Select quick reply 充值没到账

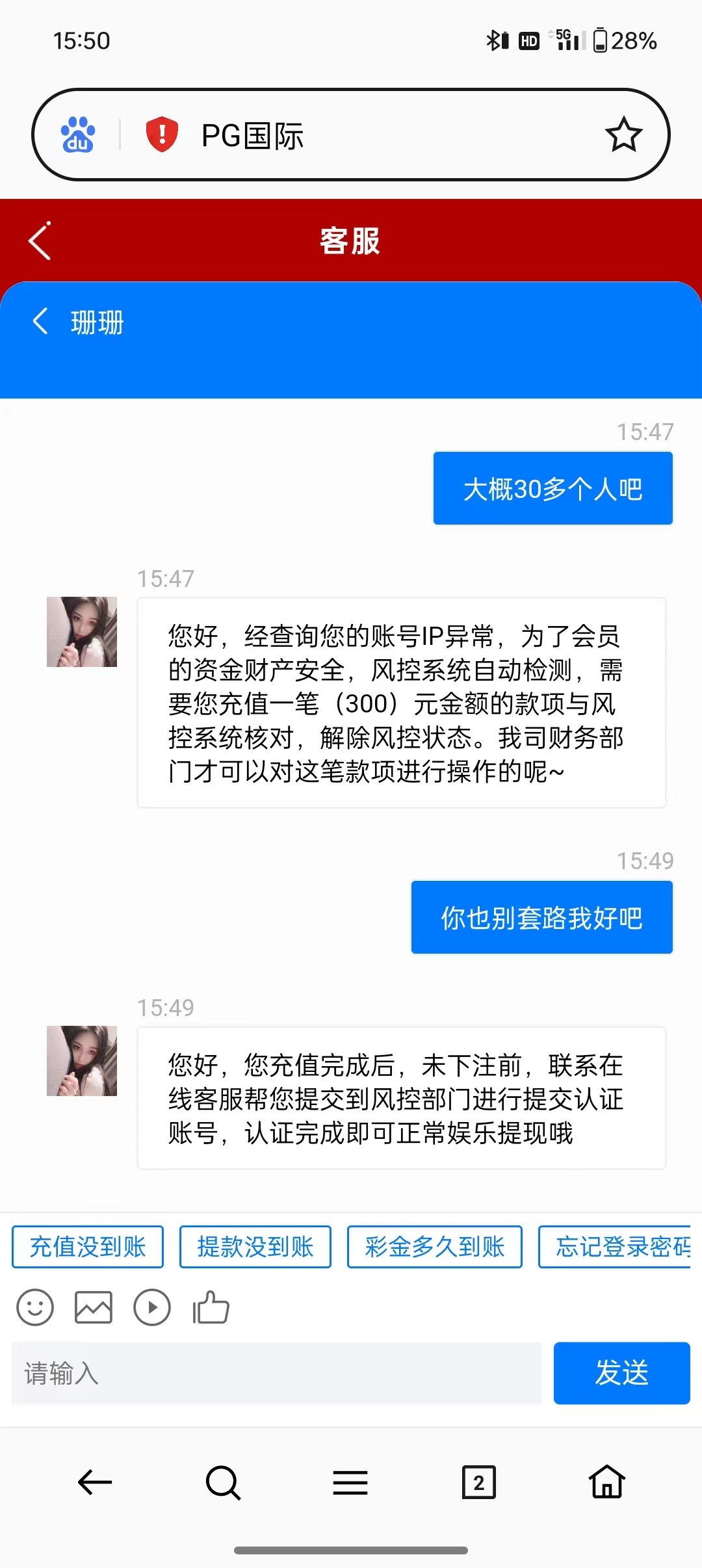[87, 1246]
